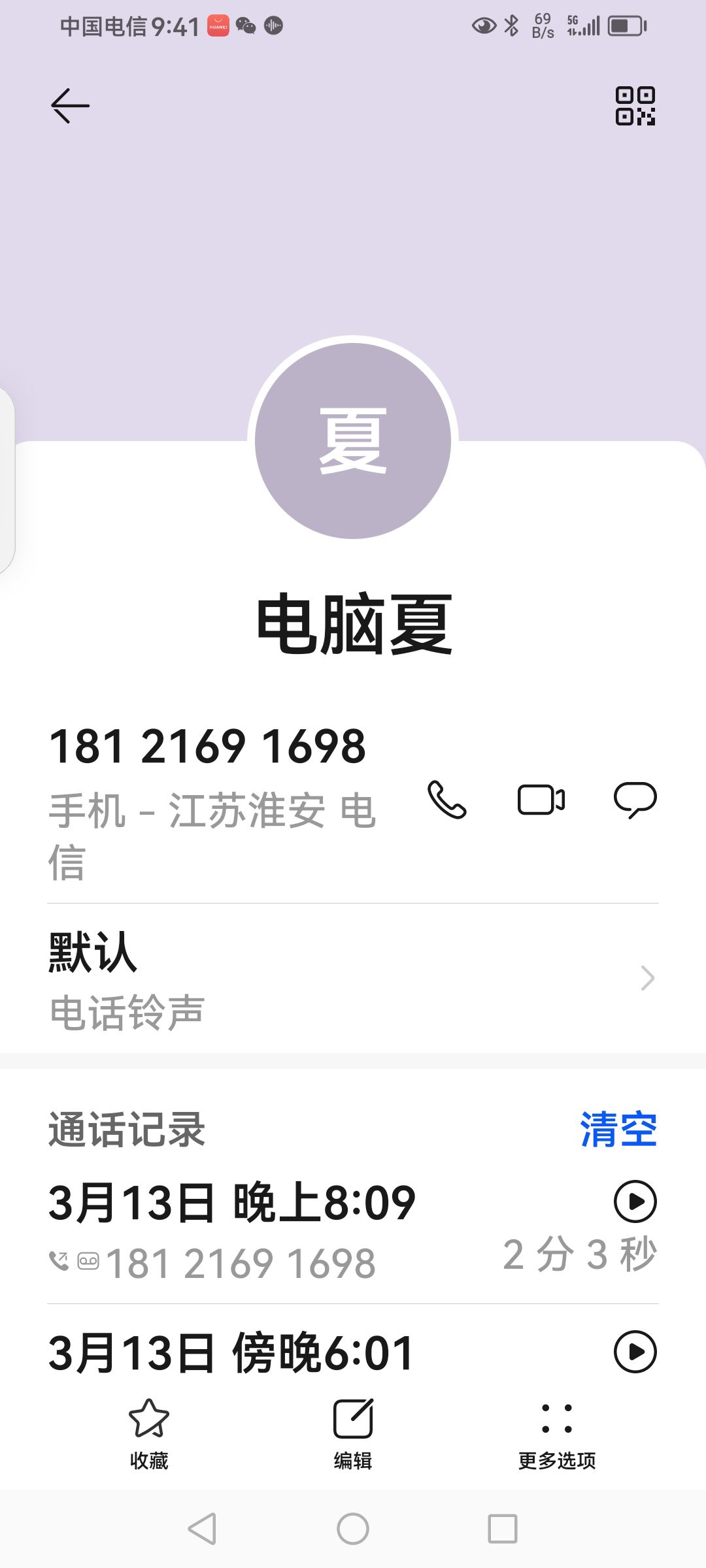
Task: Start a video call with 电脑夏
Action: pos(541,800)
